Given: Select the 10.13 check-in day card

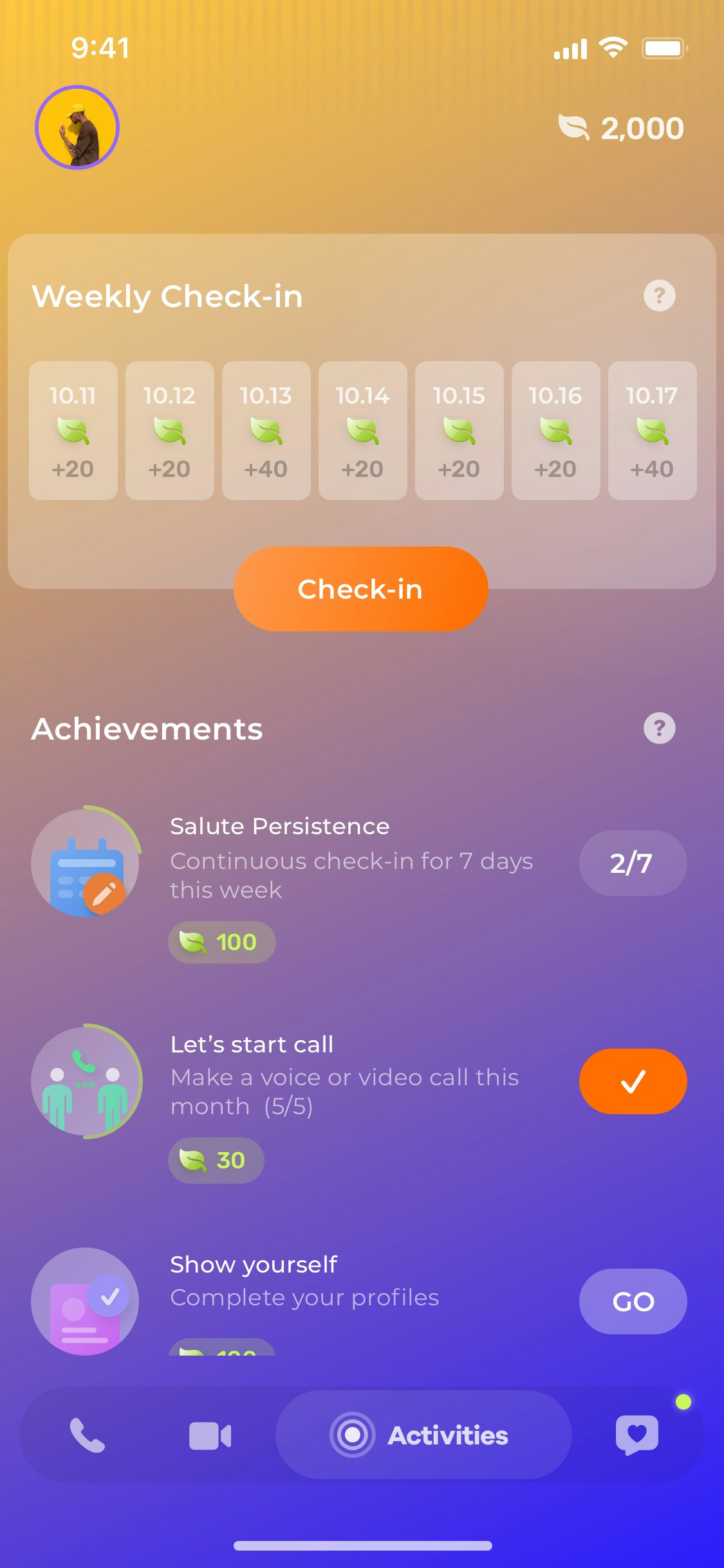Looking at the screenshot, I should pos(266,430).
